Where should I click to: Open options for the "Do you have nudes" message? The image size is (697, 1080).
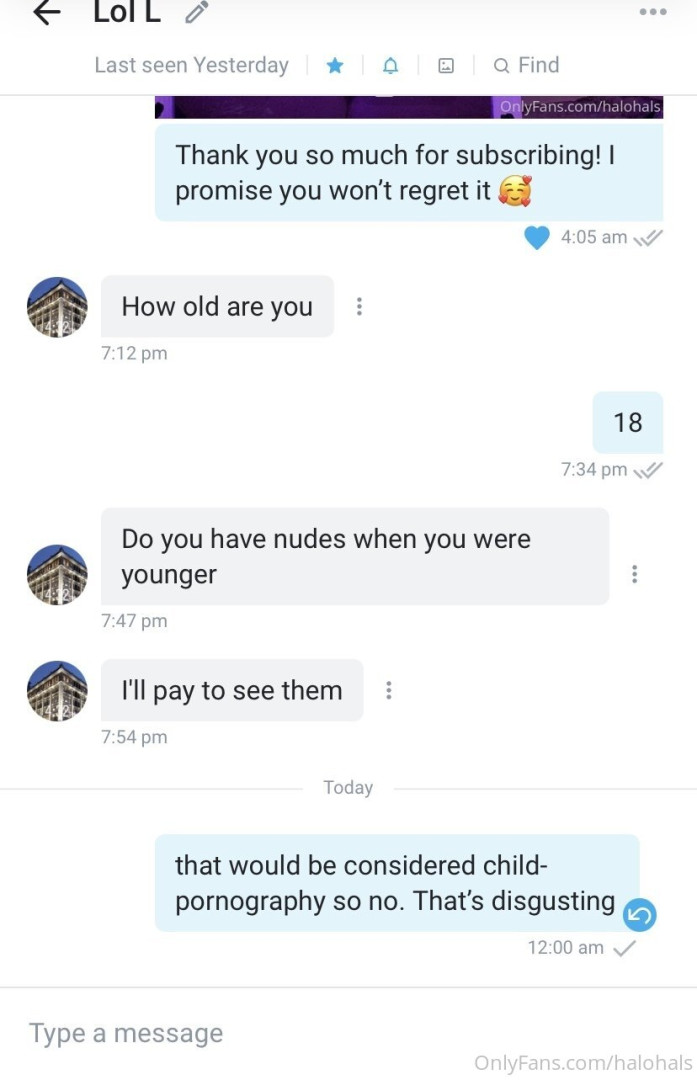[634, 574]
